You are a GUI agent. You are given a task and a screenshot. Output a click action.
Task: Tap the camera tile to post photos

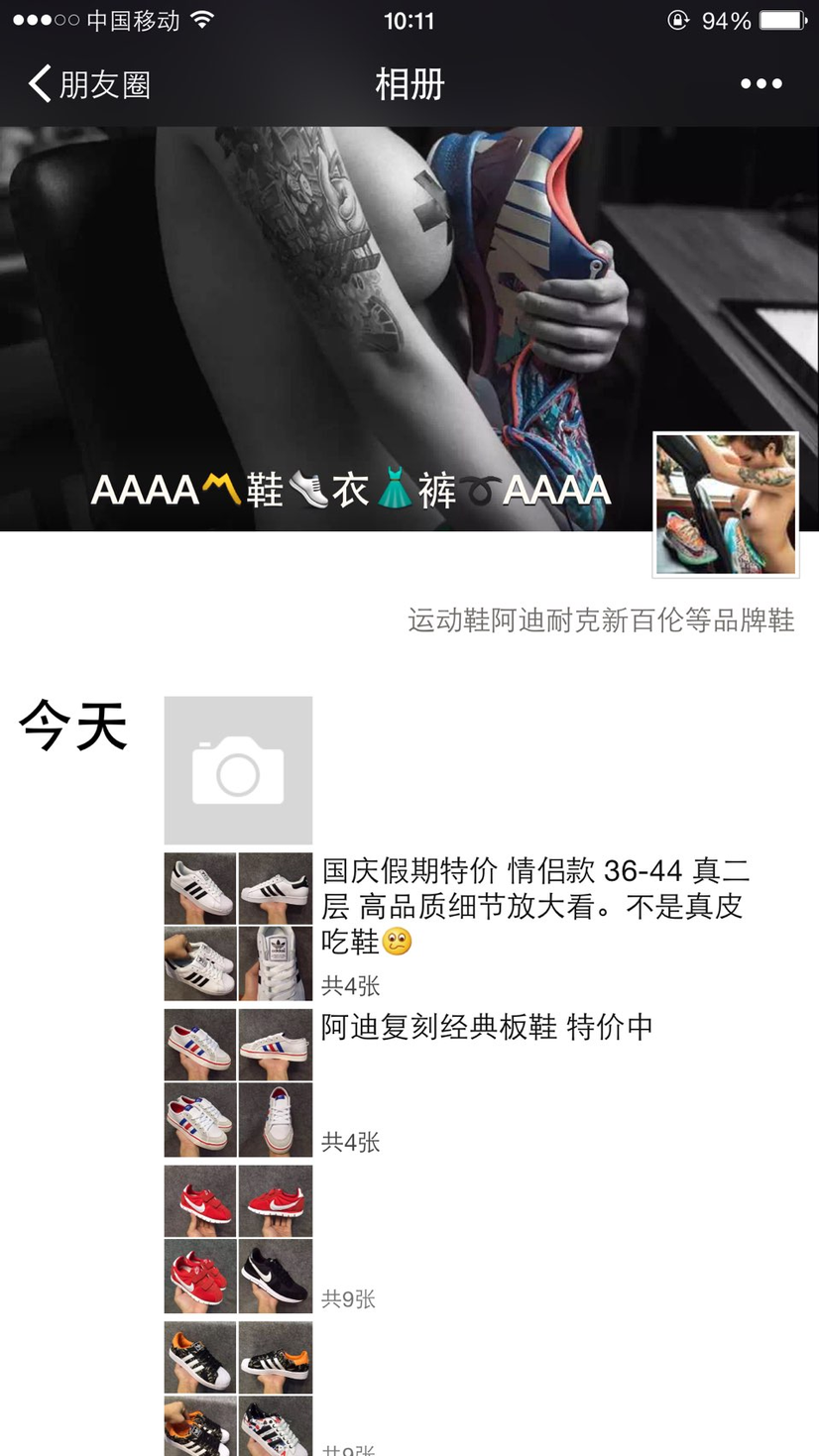click(238, 770)
